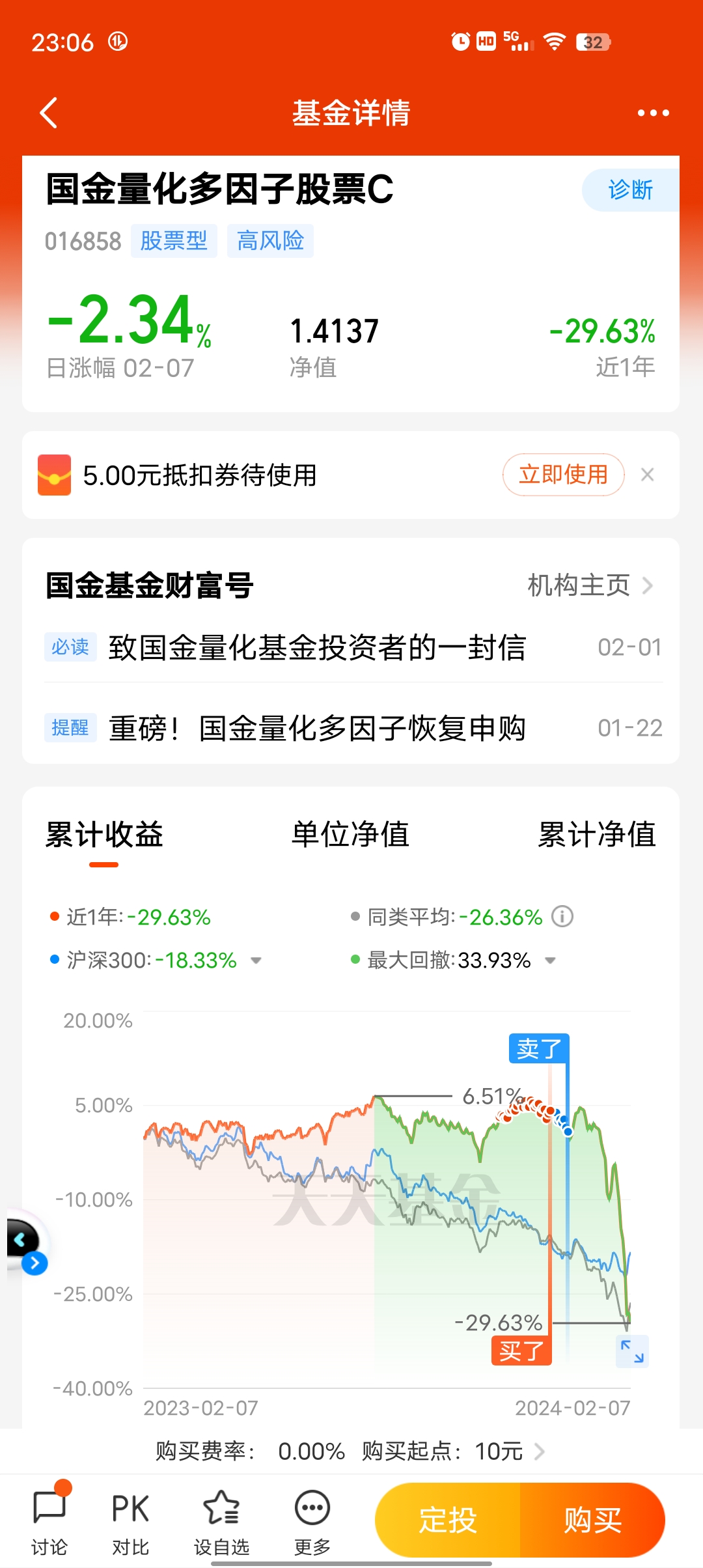Screen dimensions: 703x1568
Task: Open the 诊断 fund diagnosis
Action: 630,190
